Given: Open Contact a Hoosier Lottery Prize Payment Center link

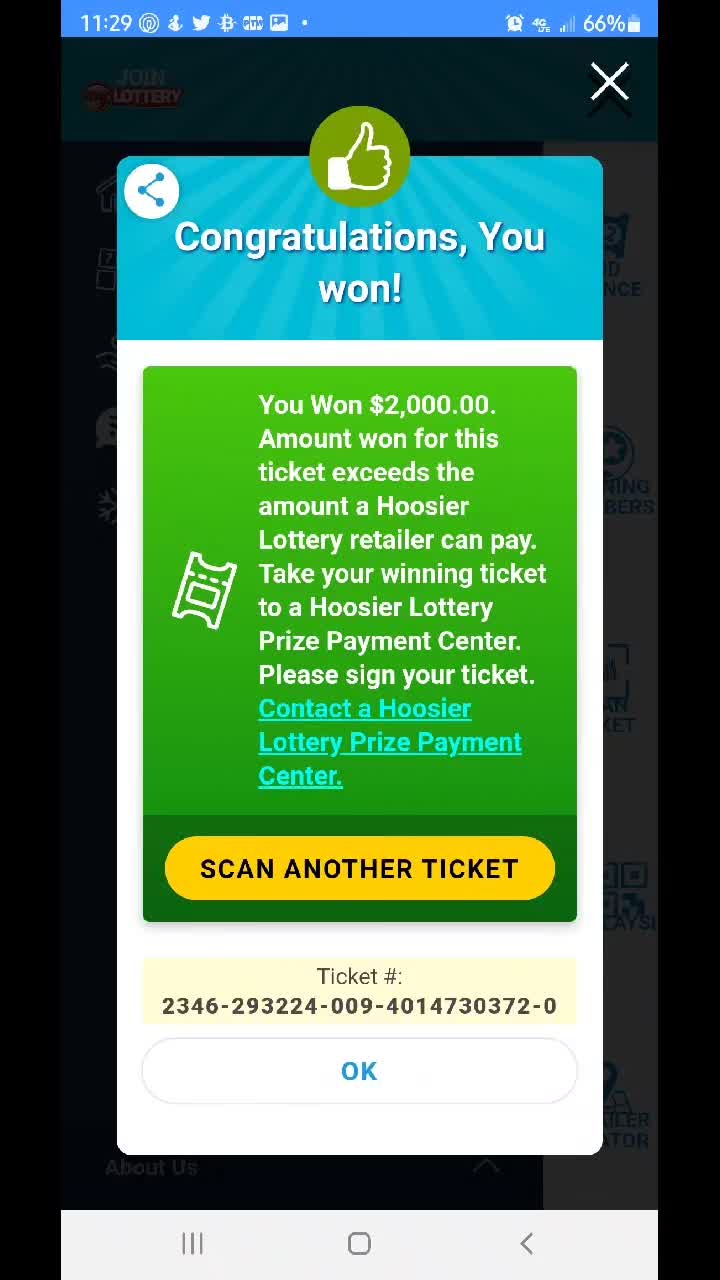Looking at the screenshot, I should (388, 742).
